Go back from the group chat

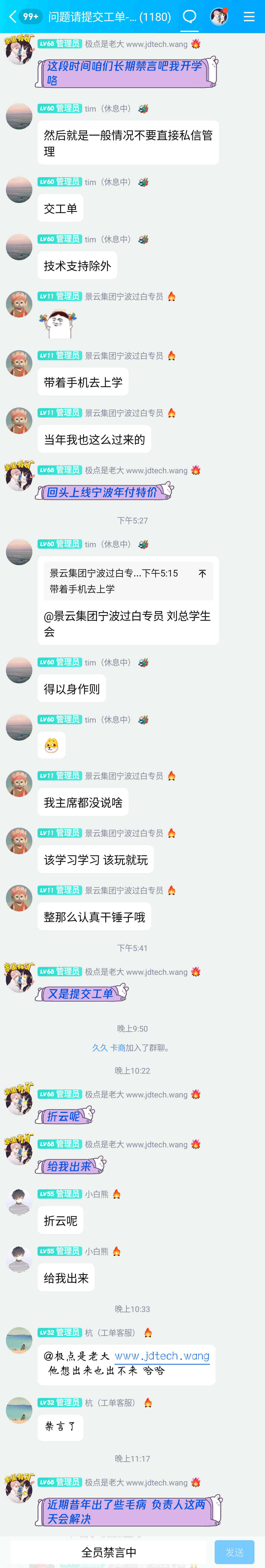click(x=12, y=16)
